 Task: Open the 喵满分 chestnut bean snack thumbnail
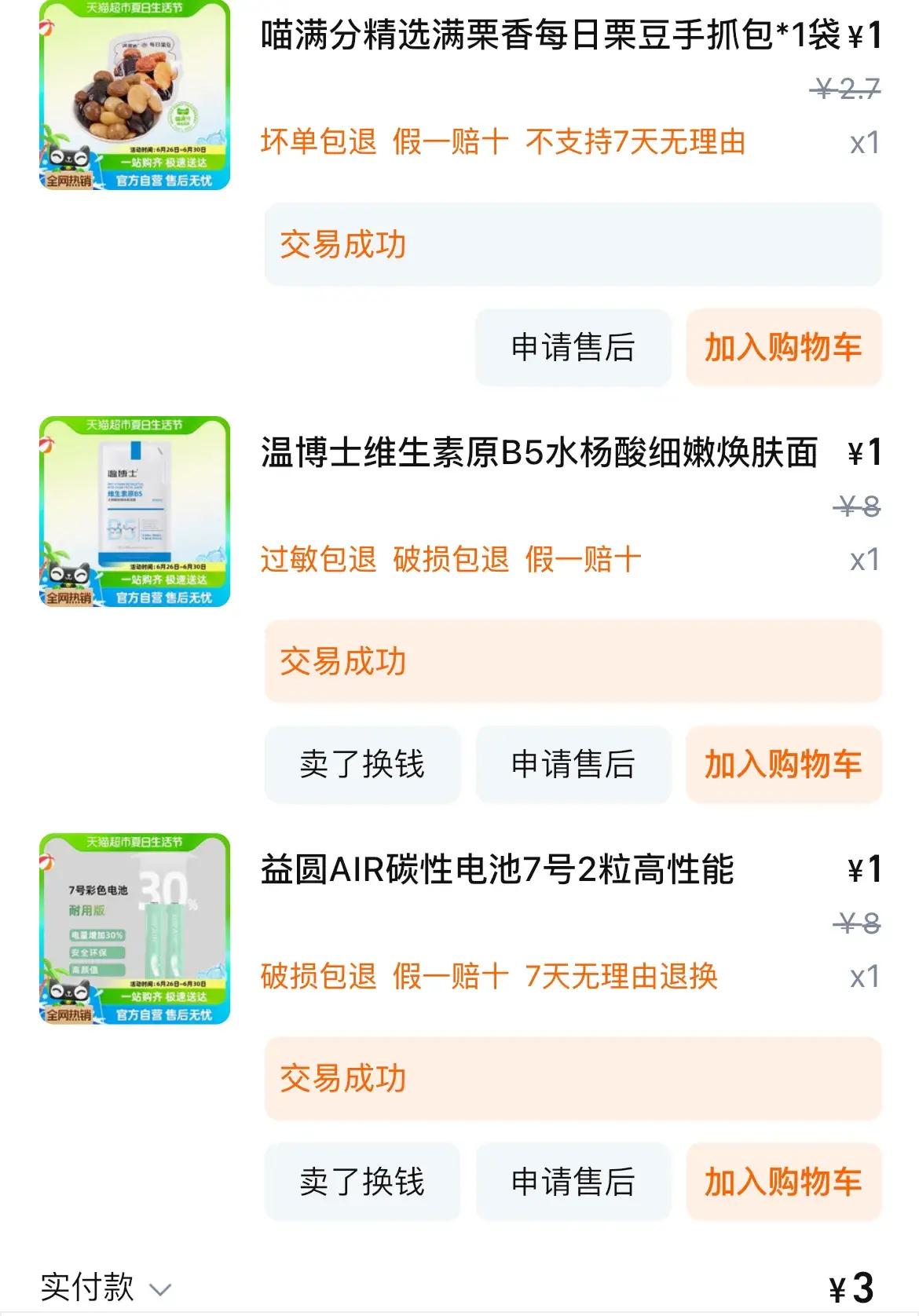(134, 95)
